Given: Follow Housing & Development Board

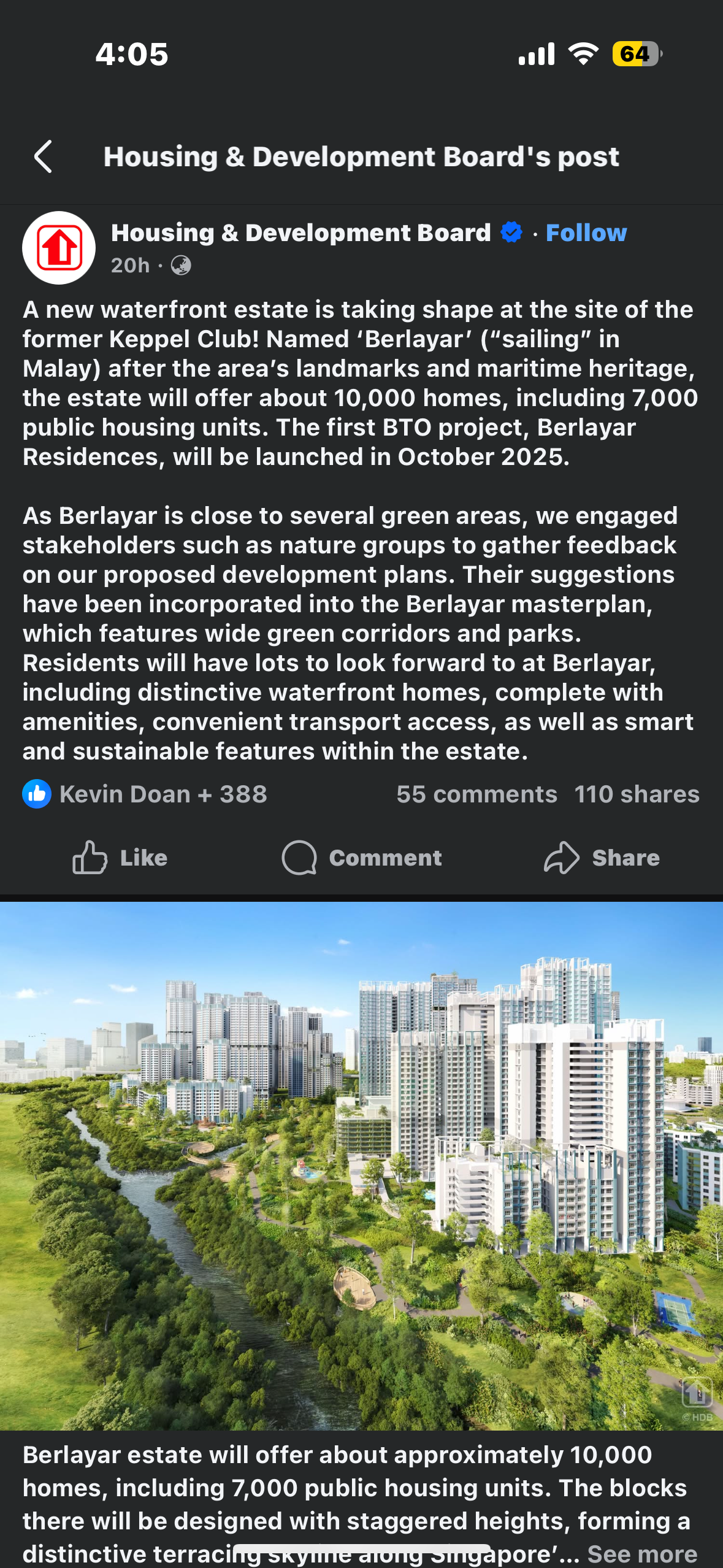Looking at the screenshot, I should click(586, 233).
